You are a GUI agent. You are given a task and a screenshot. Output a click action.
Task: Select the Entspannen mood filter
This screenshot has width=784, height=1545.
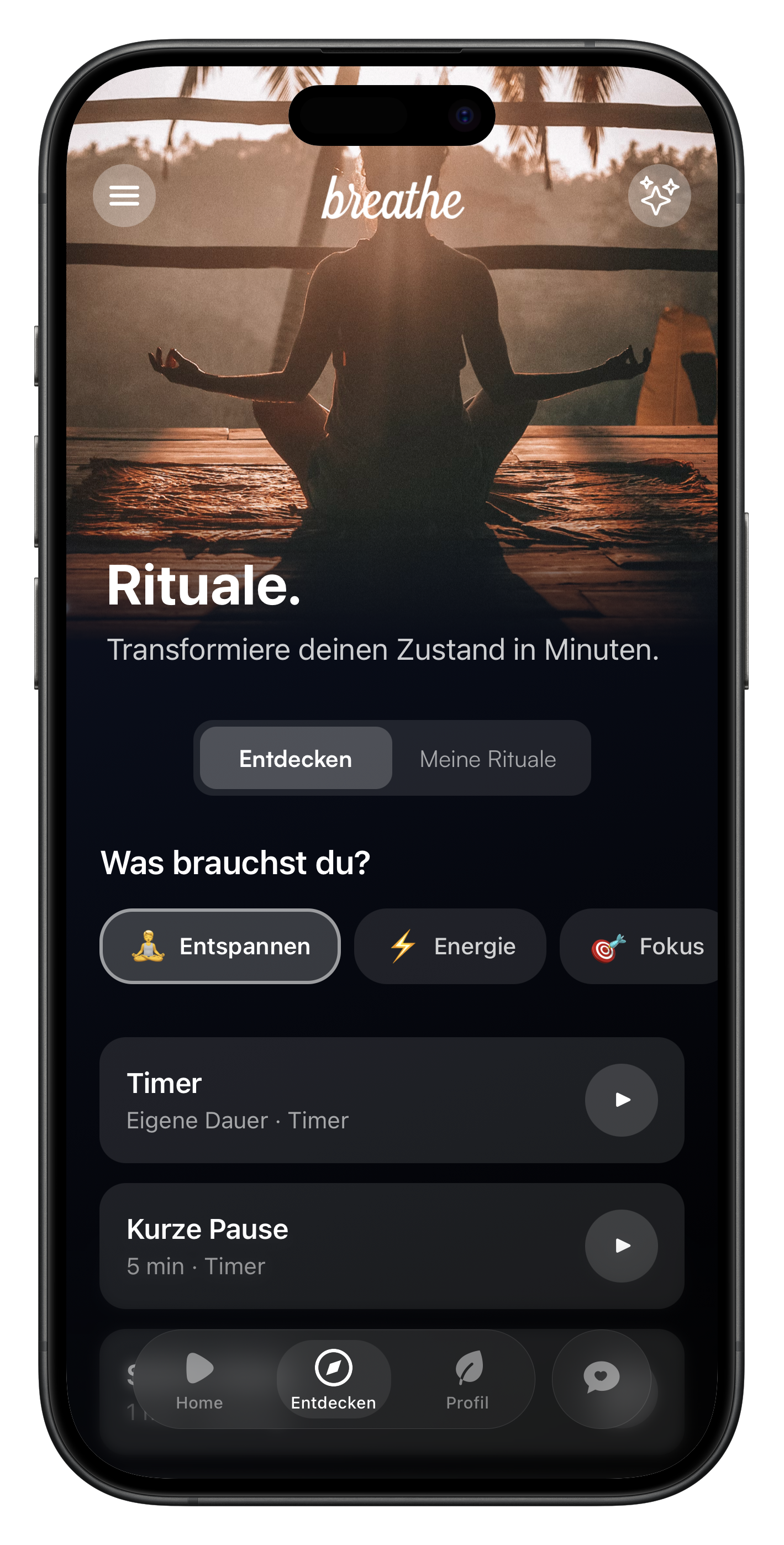219,947
